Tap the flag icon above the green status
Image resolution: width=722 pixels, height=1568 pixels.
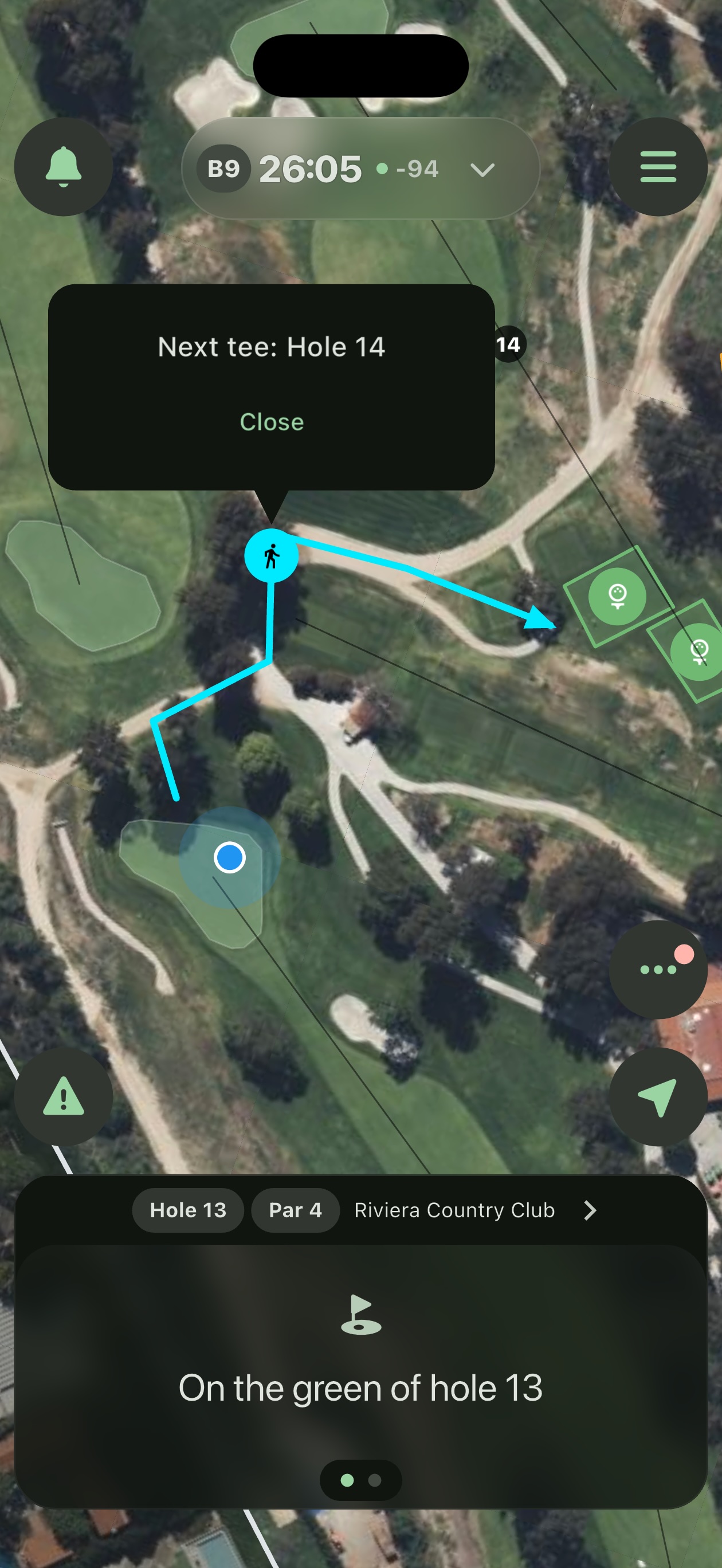pyautogui.click(x=360, y=1315)
